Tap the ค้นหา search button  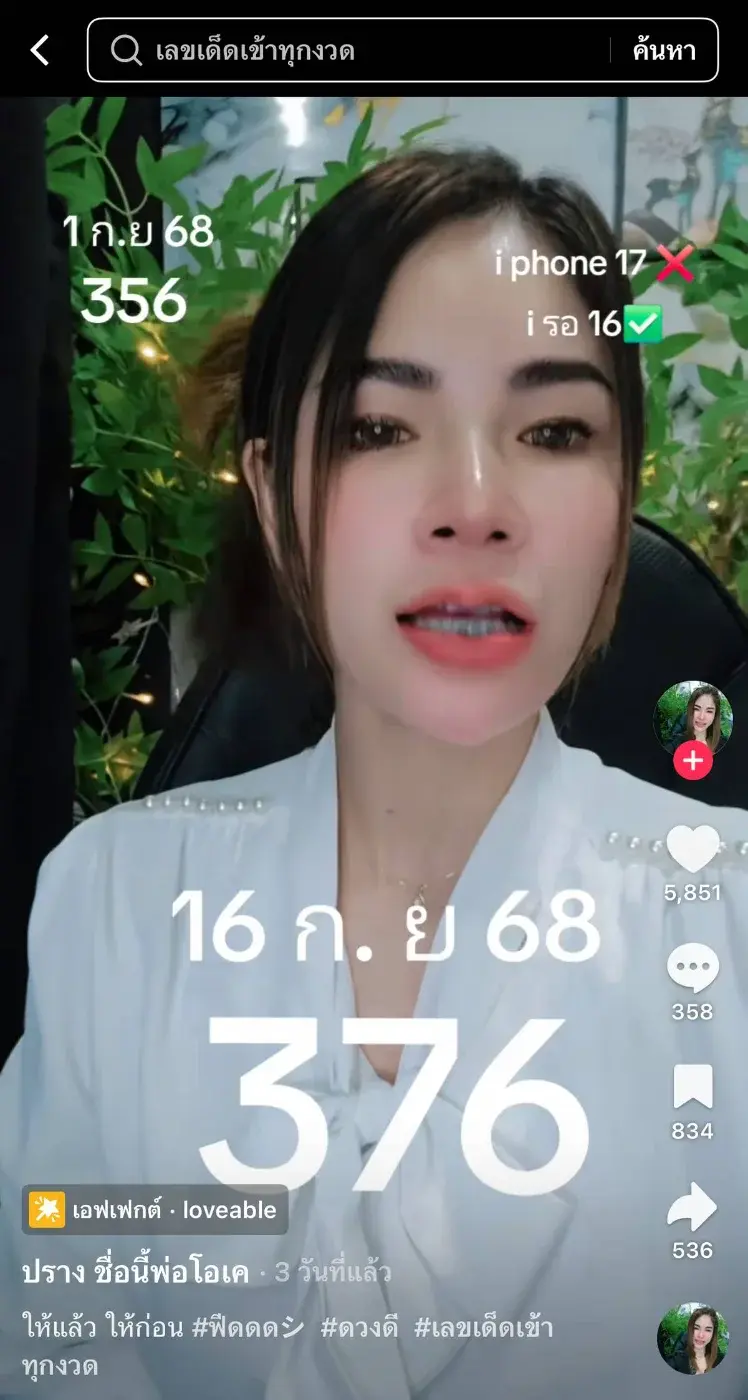(664, 50)
